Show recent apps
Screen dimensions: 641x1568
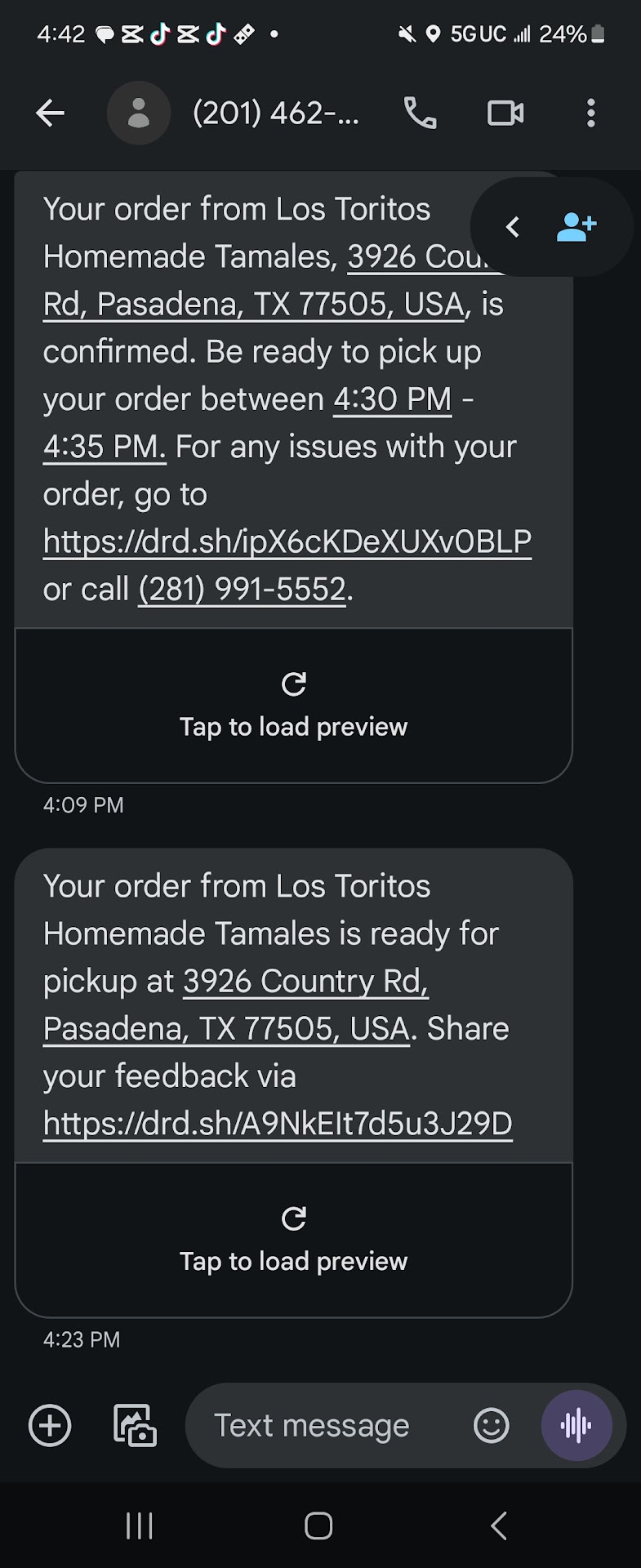[140, 1526]
